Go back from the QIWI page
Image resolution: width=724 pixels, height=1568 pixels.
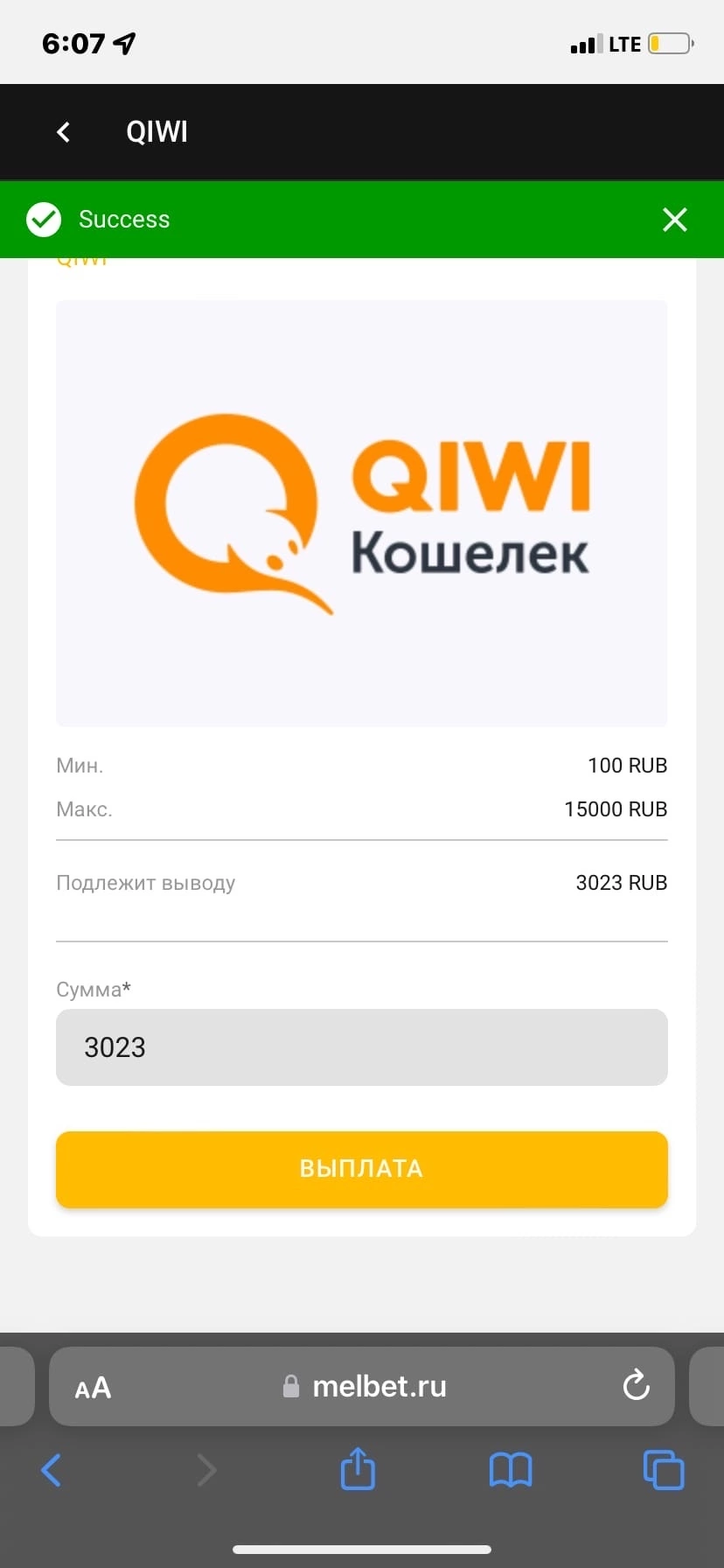point(63,132)
